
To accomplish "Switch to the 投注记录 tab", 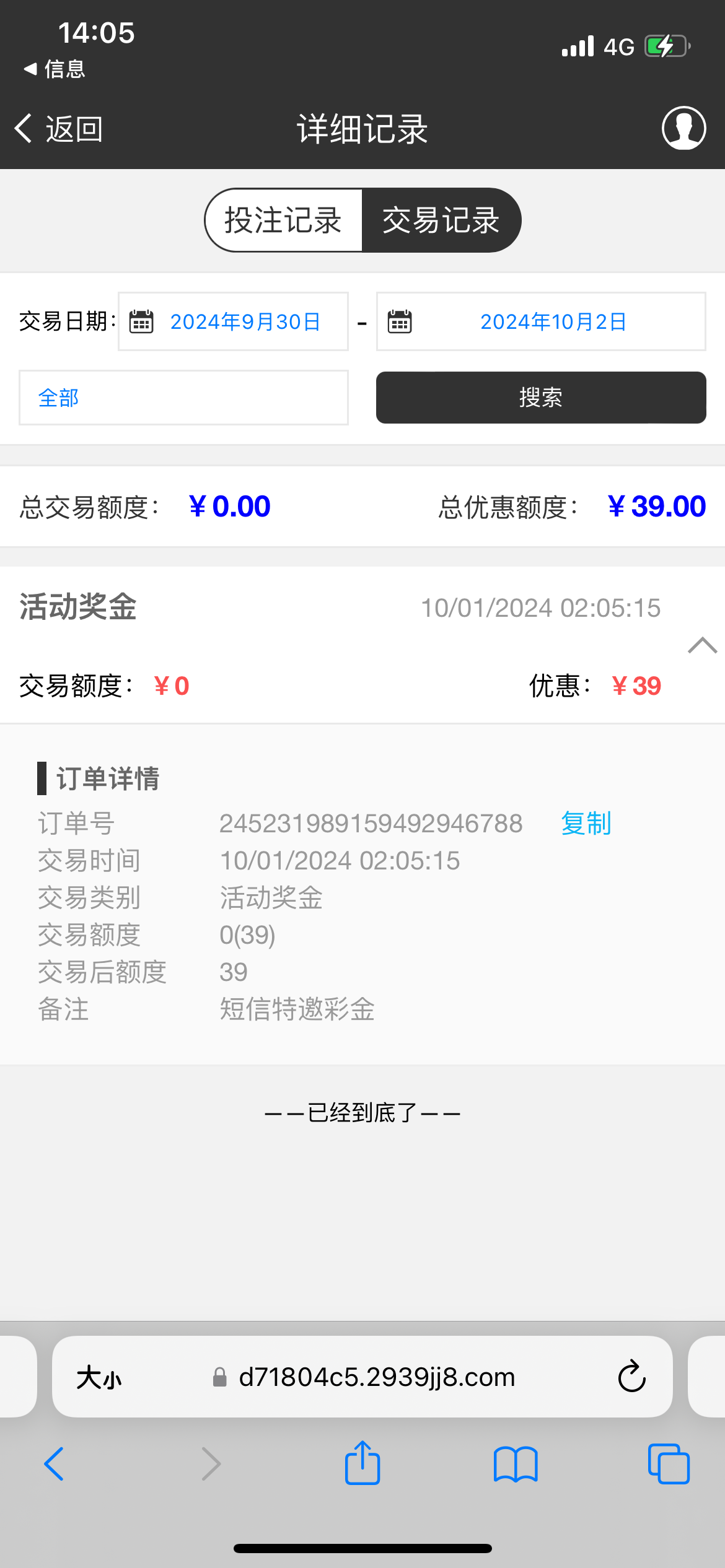I will click(x=283, y=220).
